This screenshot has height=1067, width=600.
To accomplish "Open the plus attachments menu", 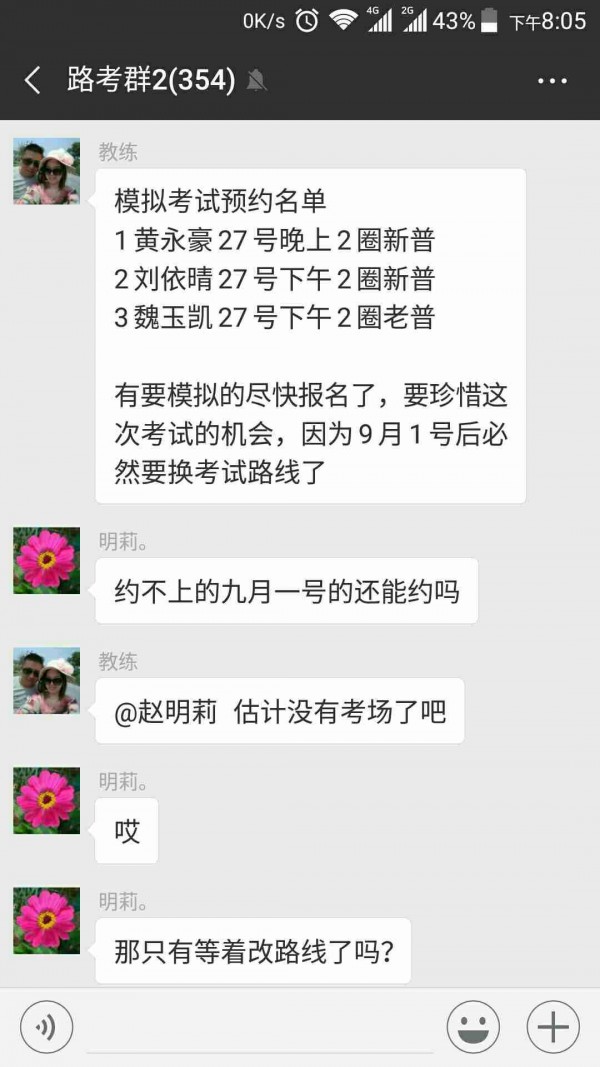I will point(553,1027).
